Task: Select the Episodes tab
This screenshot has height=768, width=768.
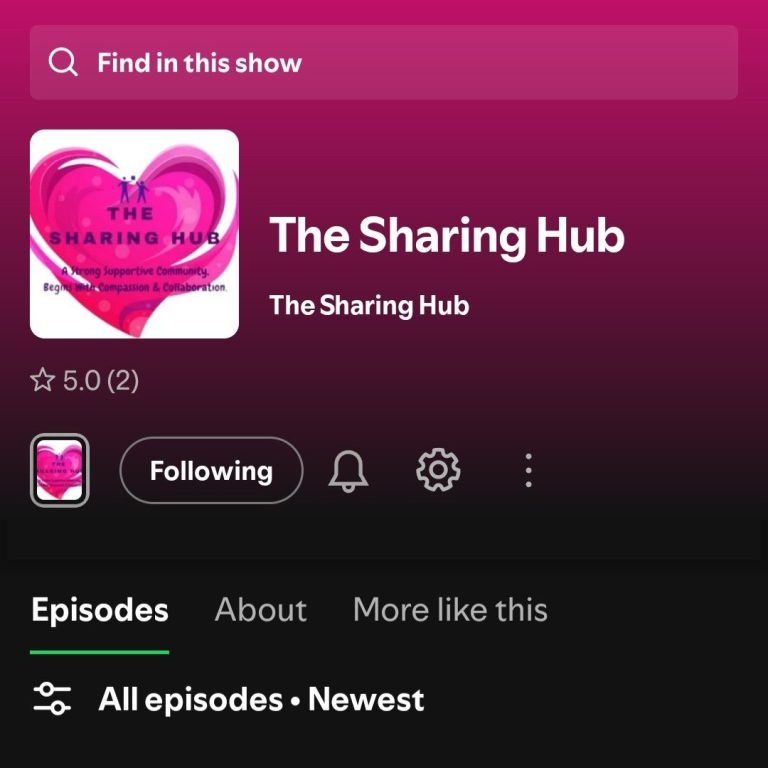Action: [99, 610]
